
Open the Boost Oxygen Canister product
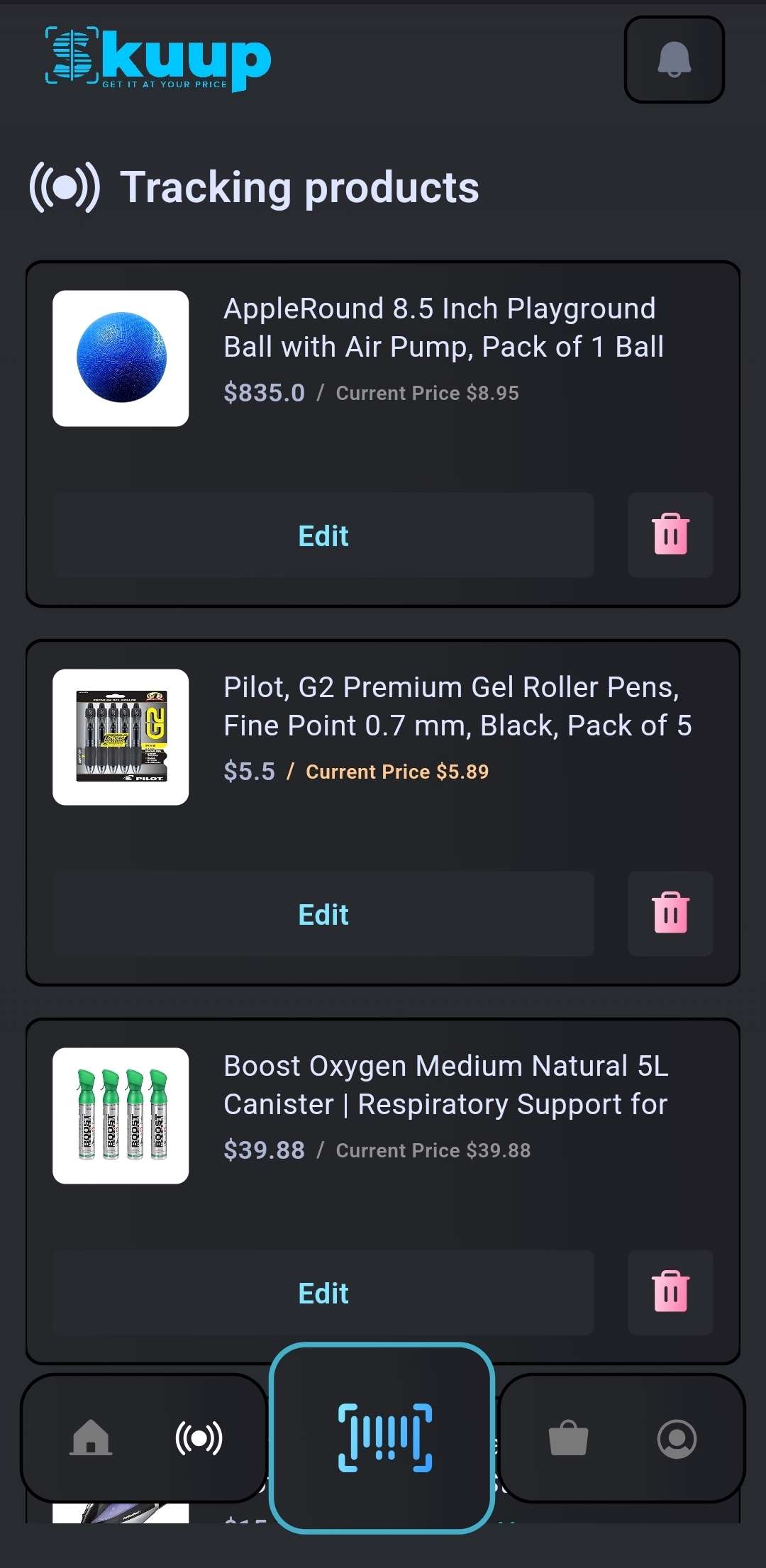[445, 1086]
